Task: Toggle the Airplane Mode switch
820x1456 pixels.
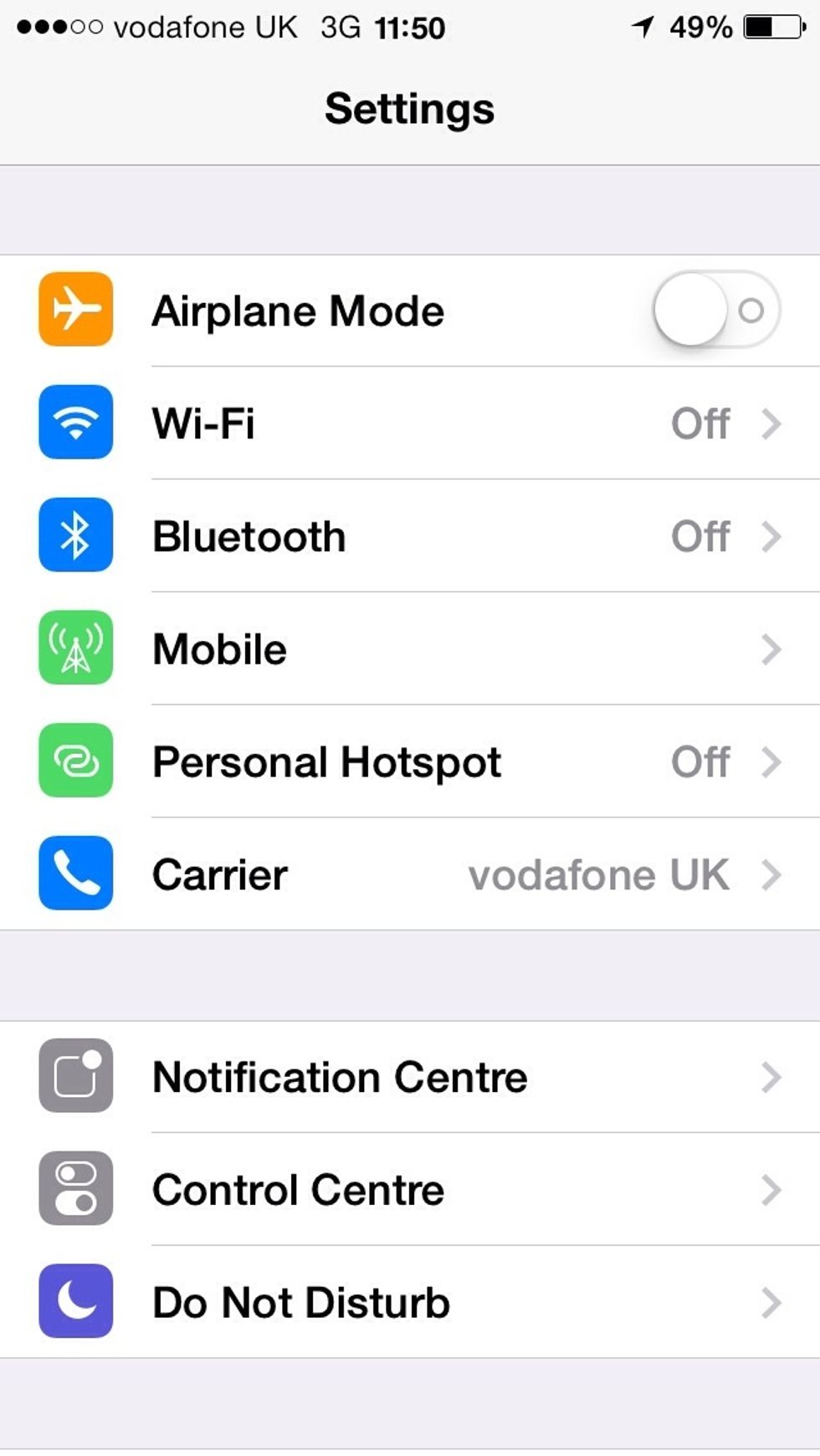Action: [x=716, y=310]
